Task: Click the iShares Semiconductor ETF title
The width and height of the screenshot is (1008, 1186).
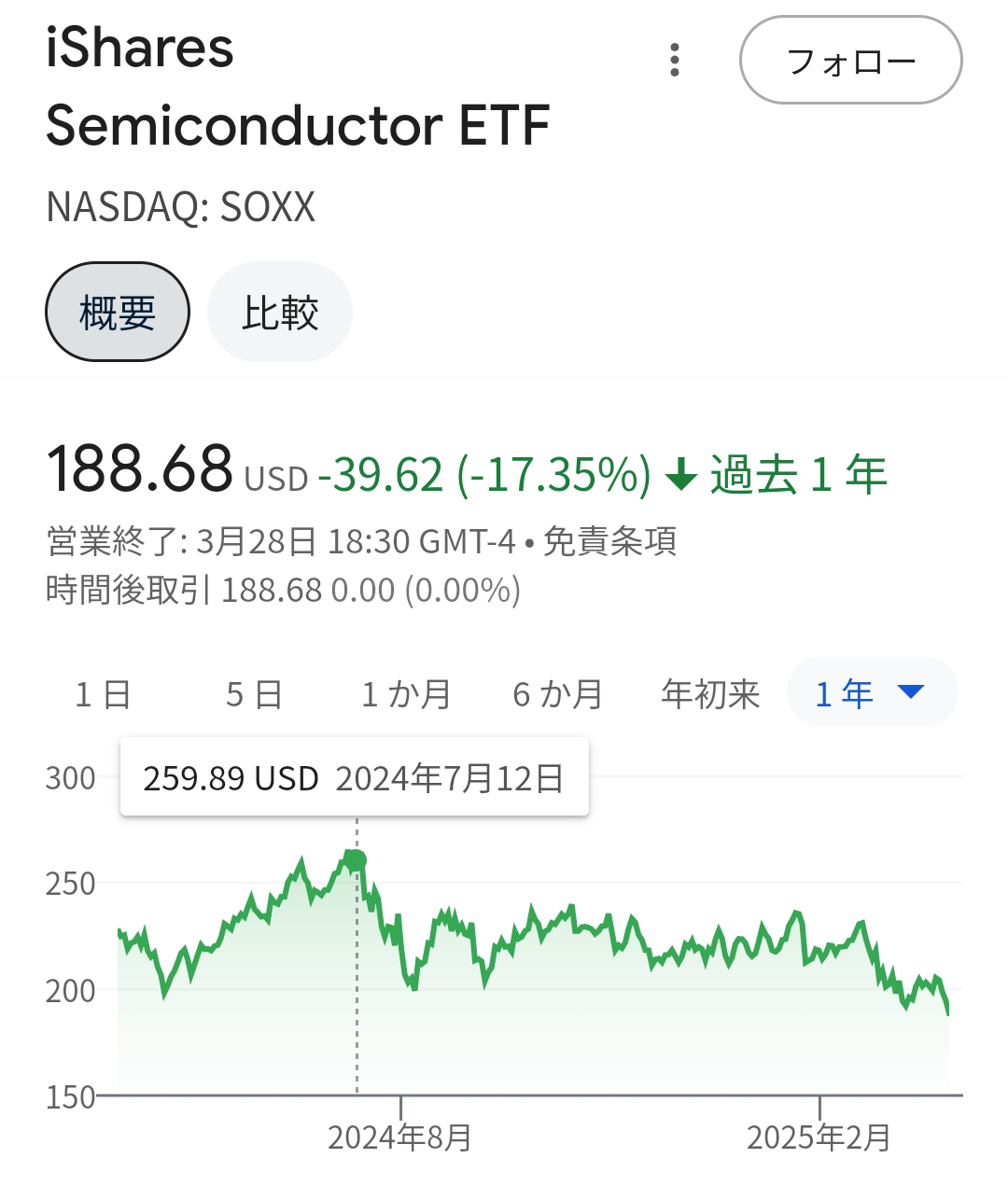Action: [299, 87]
